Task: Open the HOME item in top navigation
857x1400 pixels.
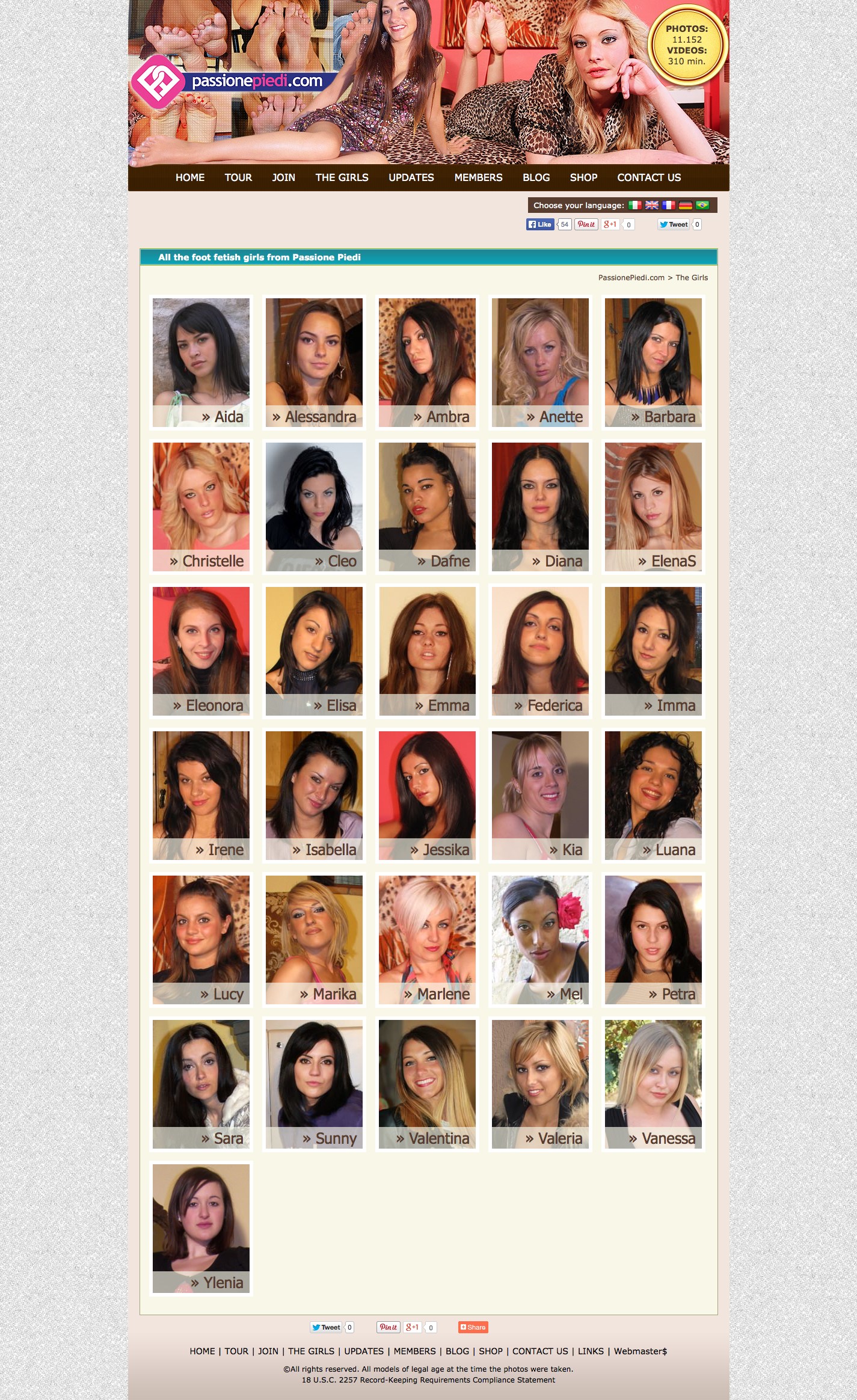Action: tap(190, 177)
